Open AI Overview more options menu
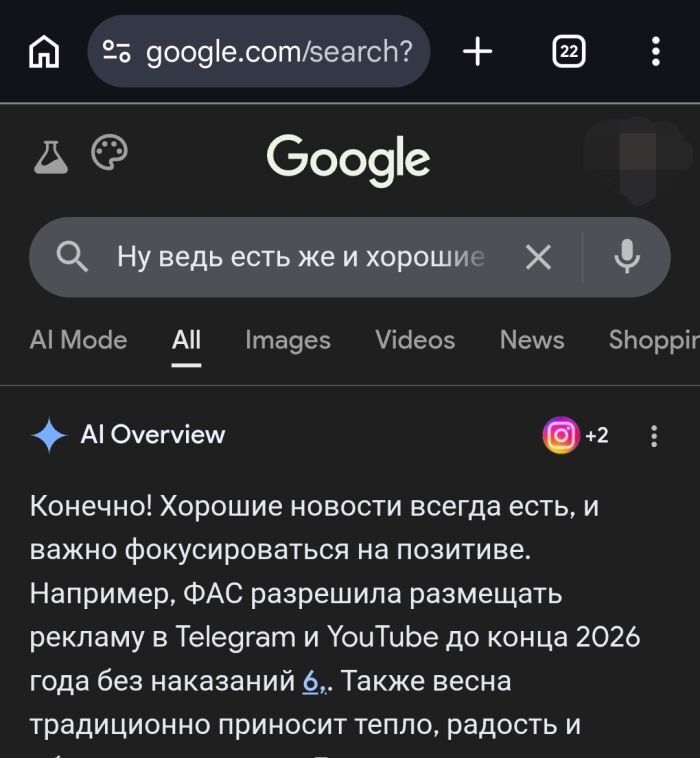 (654, 435)
